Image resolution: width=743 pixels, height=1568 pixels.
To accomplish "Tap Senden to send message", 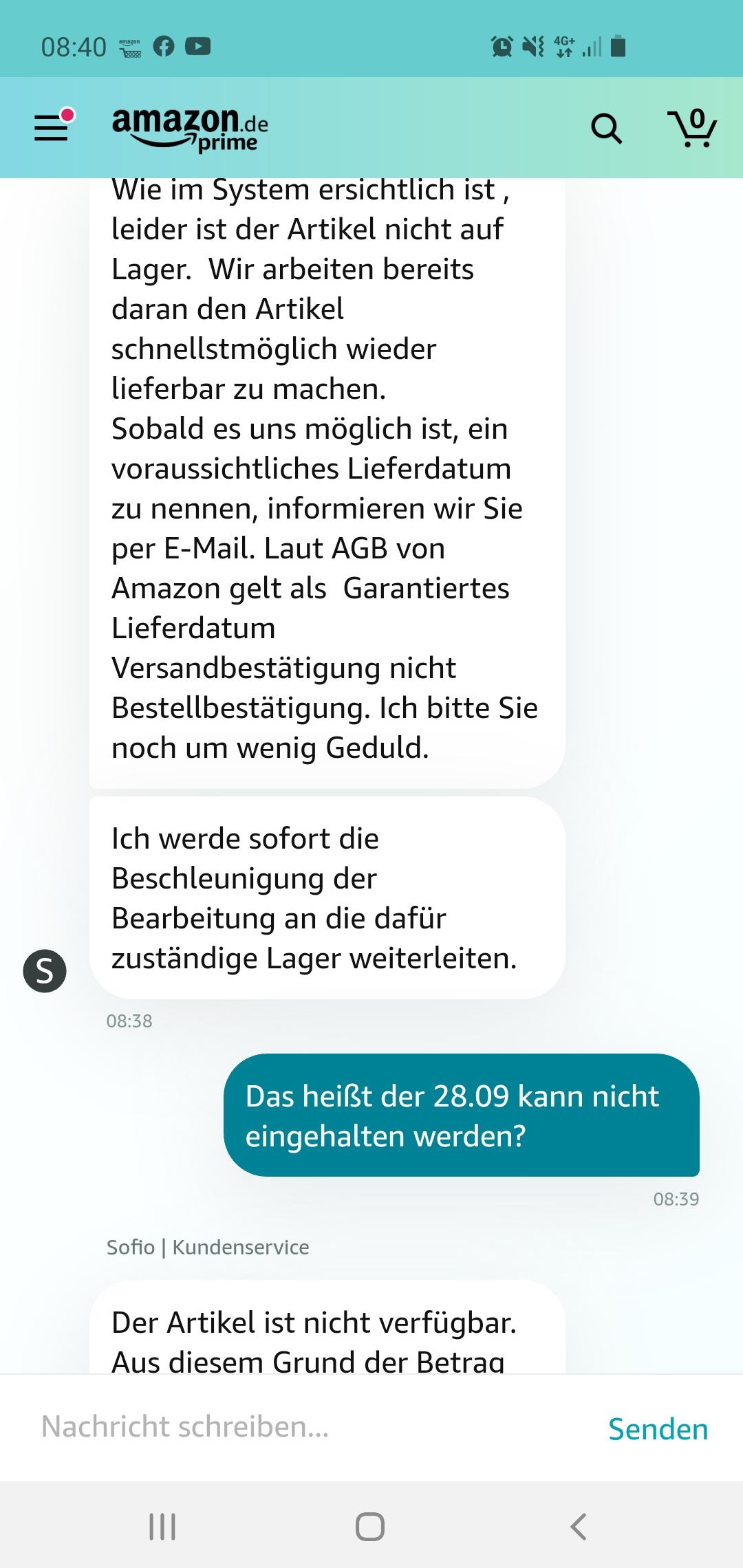I will point(658,1428).
